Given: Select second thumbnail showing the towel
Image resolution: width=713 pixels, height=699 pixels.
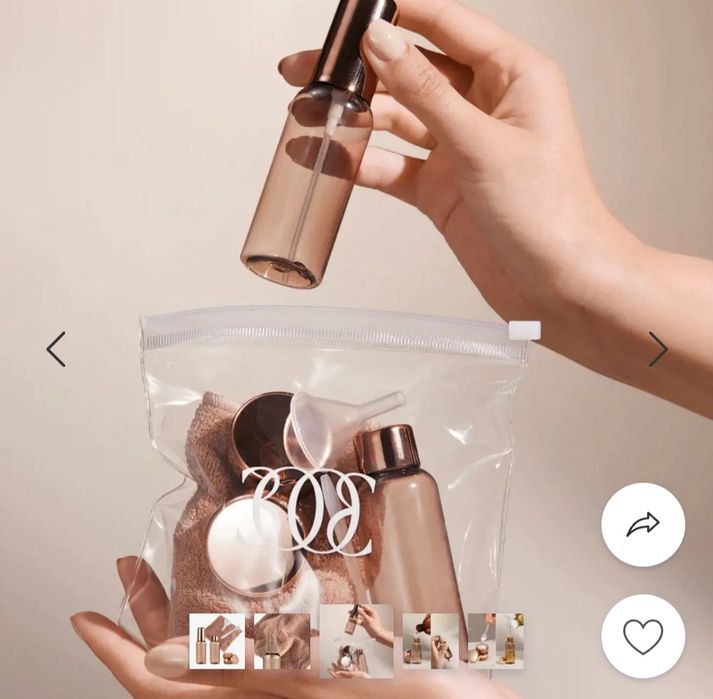Looking at the screenshot, I should coord(282,641).
